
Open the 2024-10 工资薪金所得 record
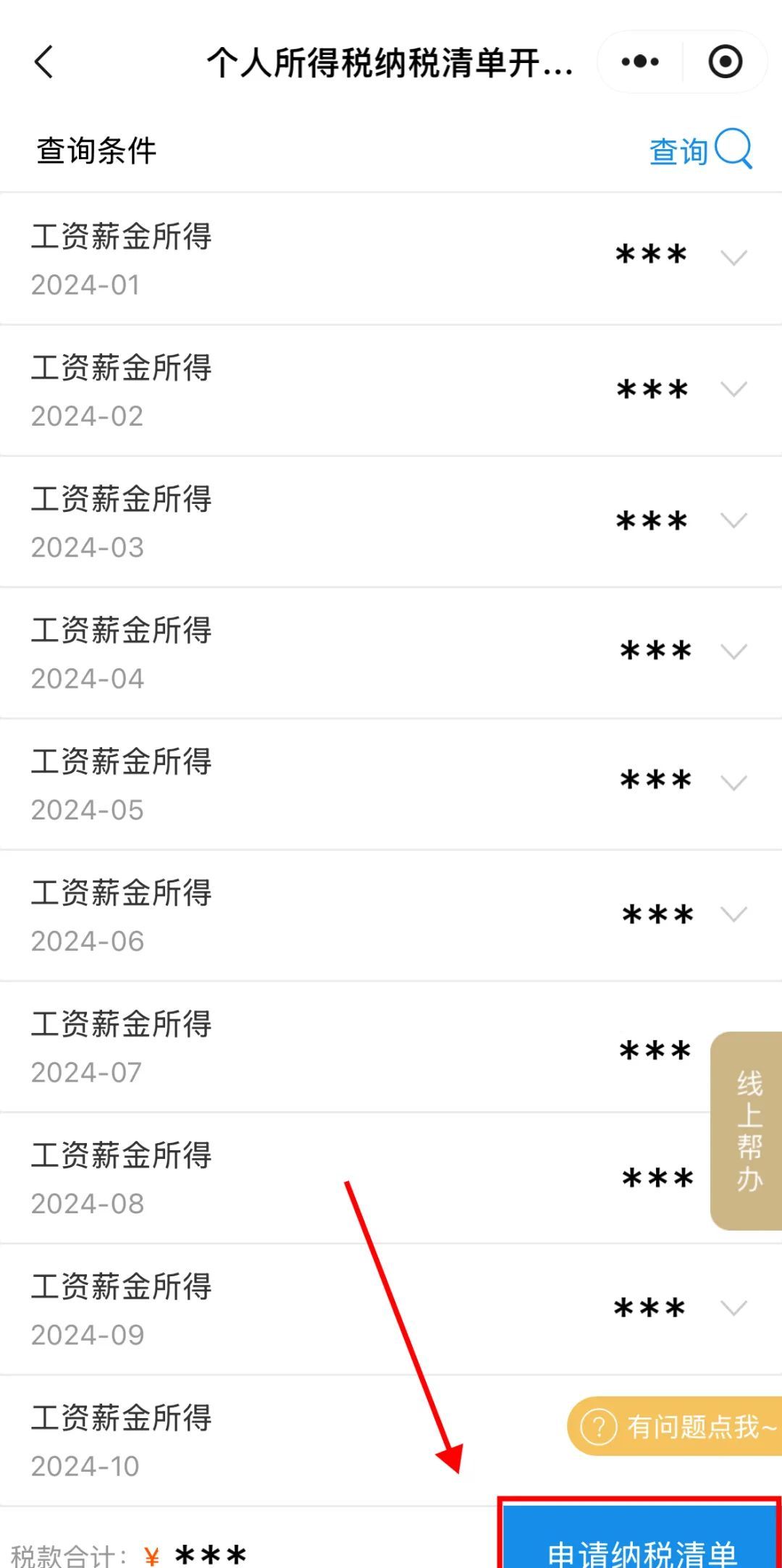tap(282, 1441)
